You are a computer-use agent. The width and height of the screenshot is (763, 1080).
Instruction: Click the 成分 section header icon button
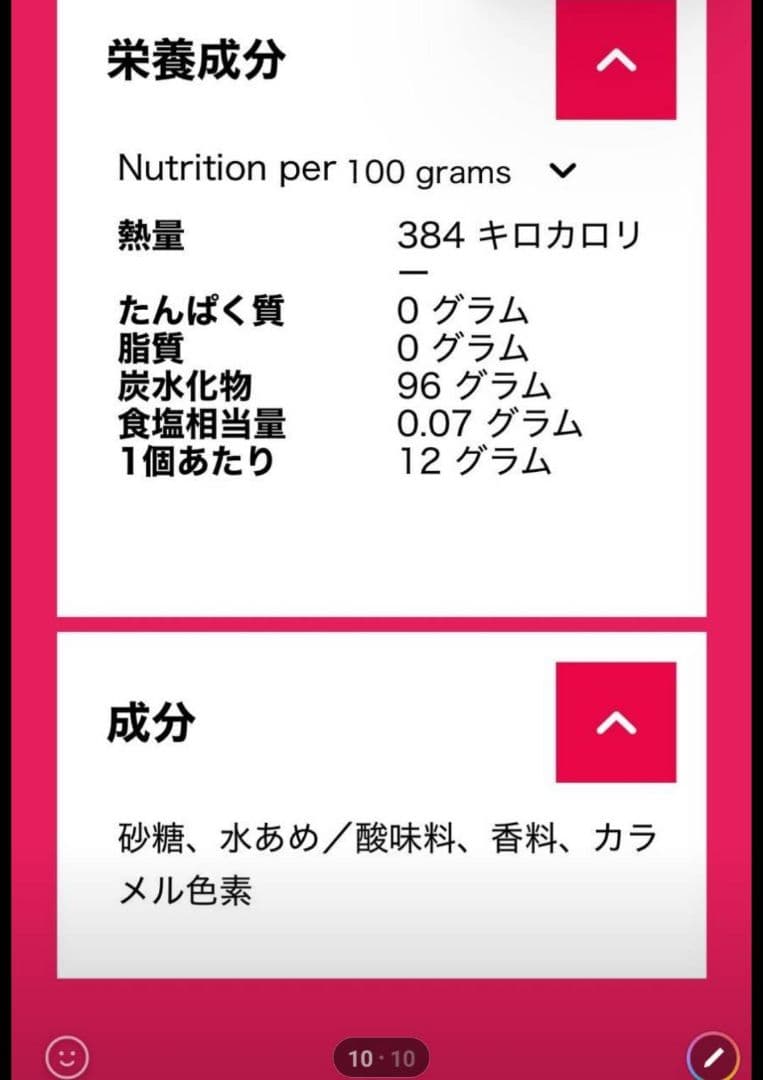click(616, 722)
